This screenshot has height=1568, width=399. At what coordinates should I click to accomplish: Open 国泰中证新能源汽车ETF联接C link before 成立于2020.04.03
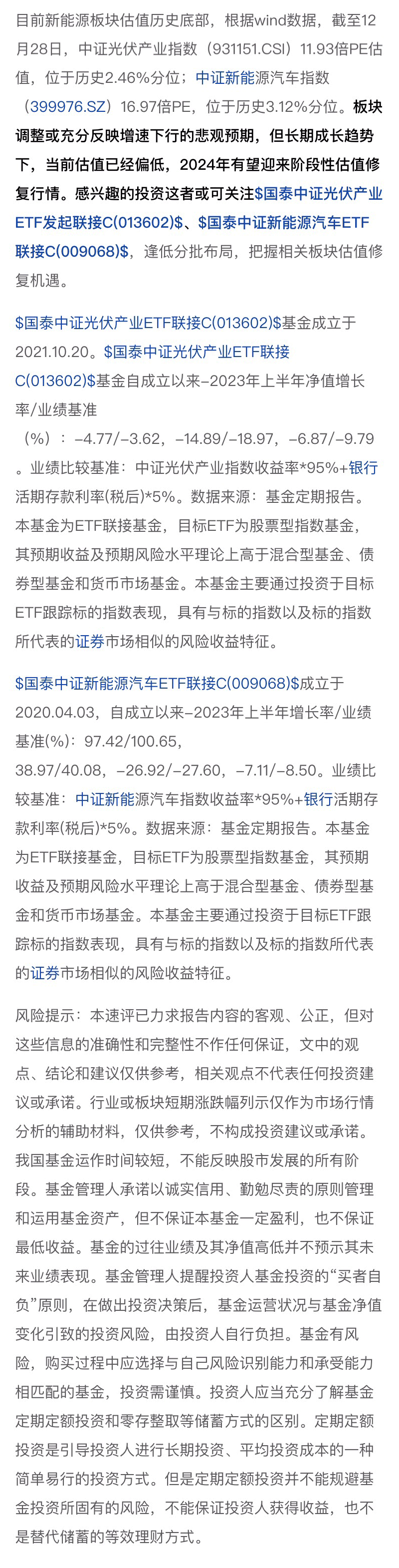coord(157,684)
